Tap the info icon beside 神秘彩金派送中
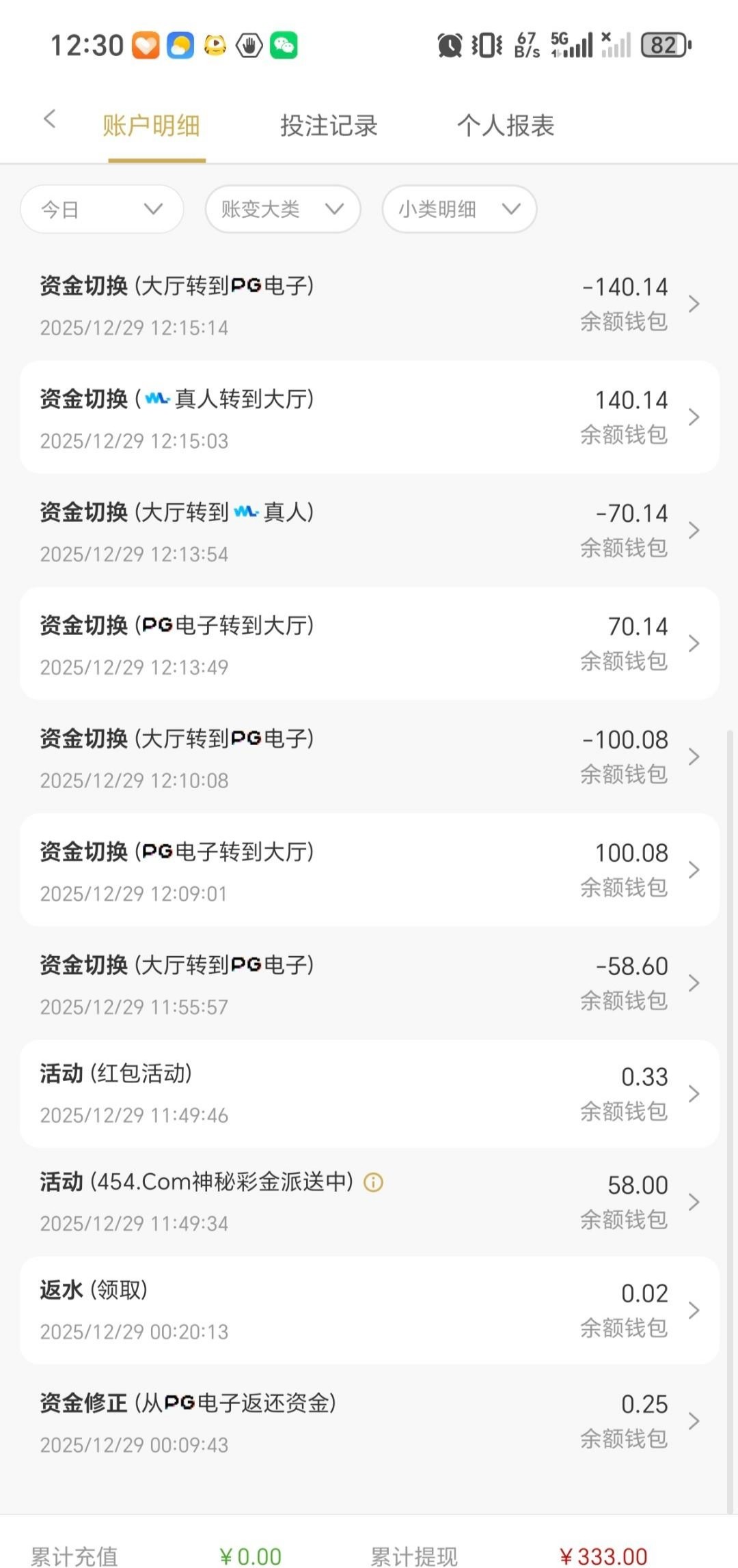This screenshot has width=738, height=1568. 373,1182
